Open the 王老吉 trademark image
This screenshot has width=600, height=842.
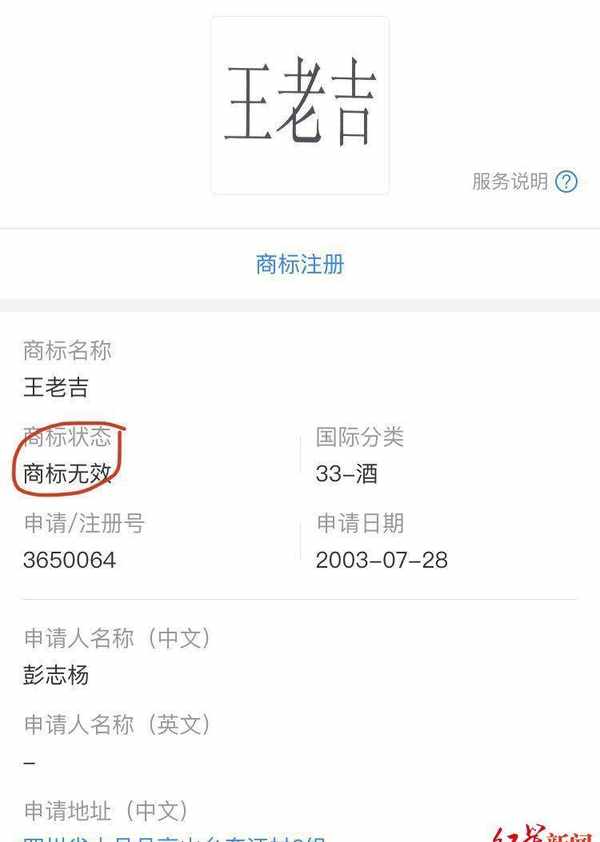click(x=300, y=106)
